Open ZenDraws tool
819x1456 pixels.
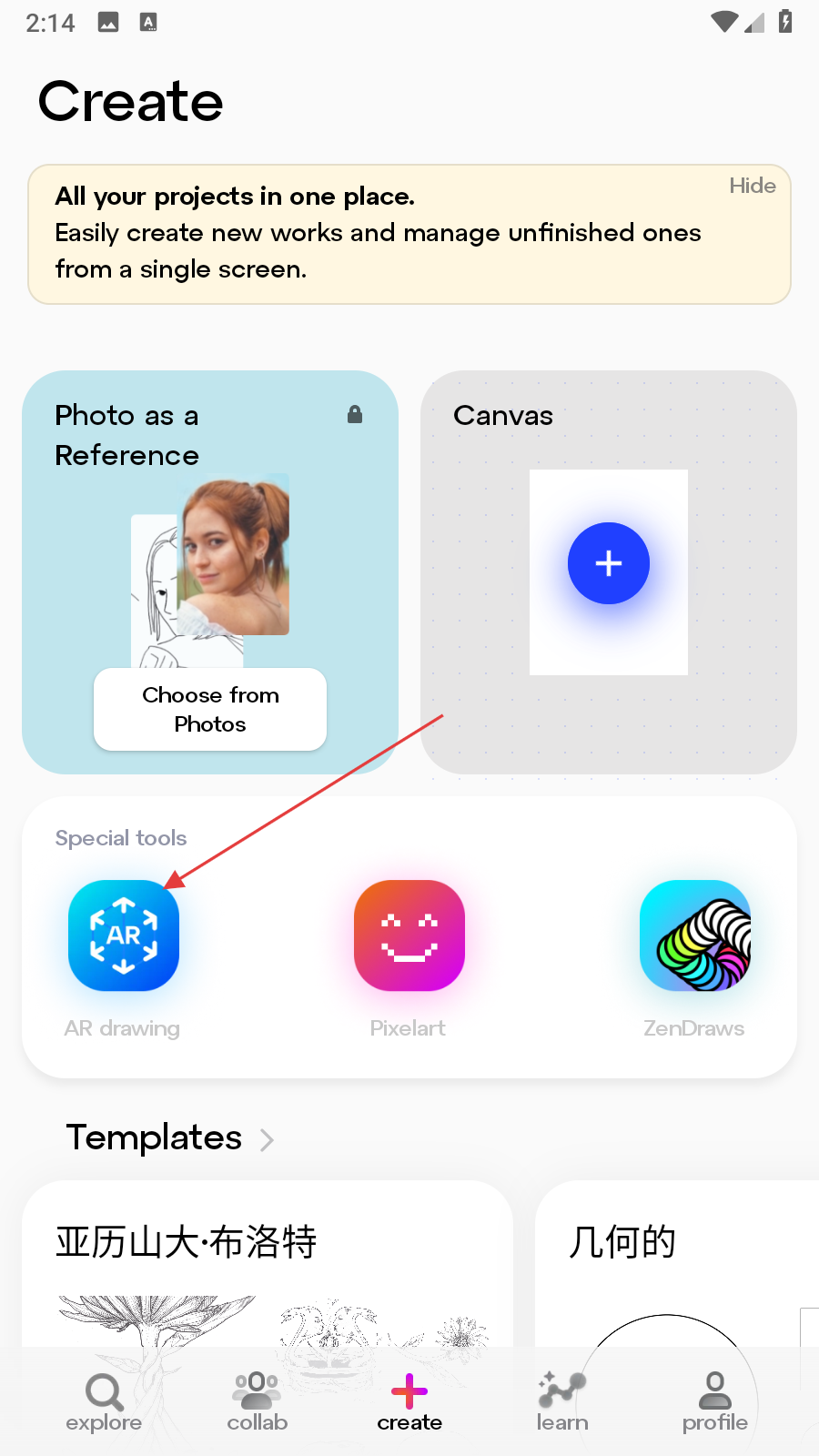[x=695, y=935]
